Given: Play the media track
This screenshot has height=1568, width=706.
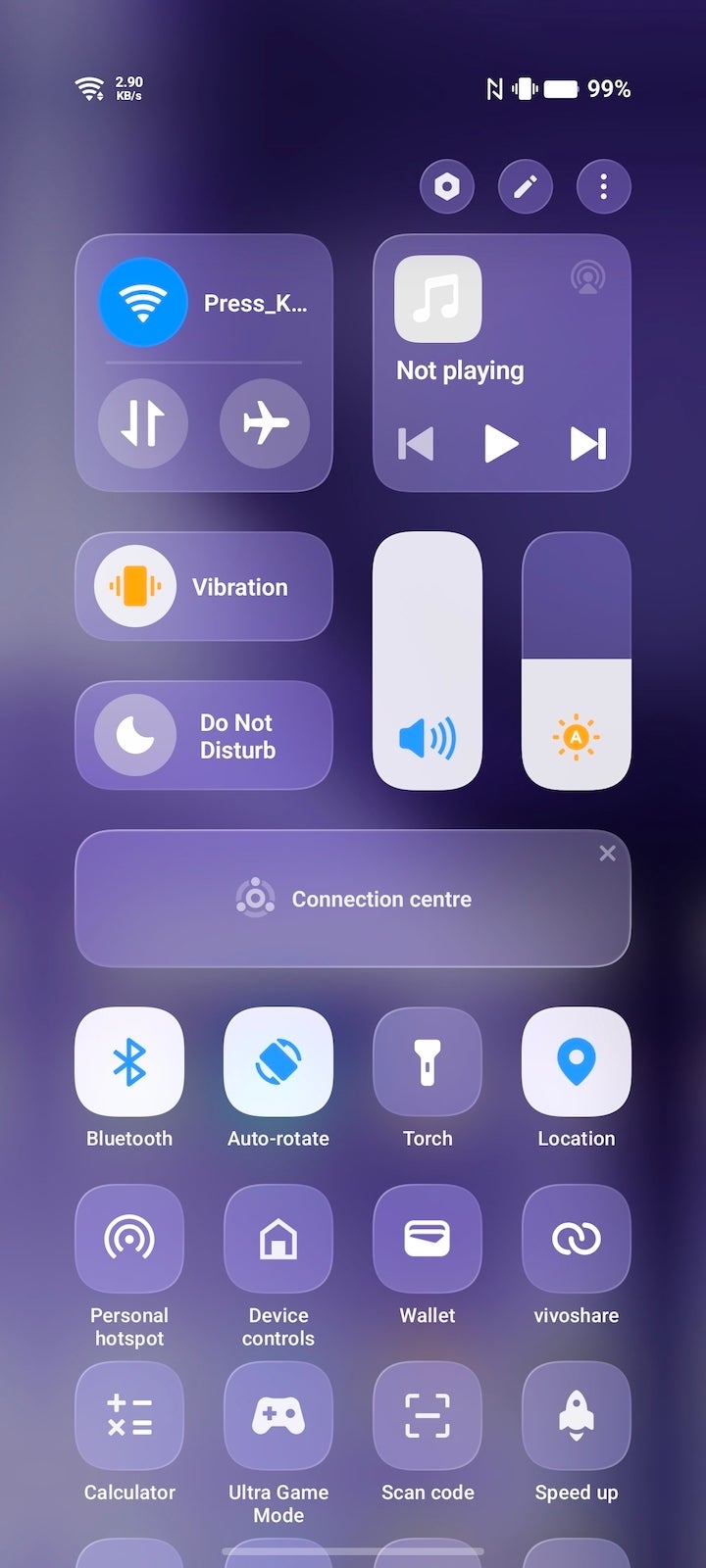Looking at the screenshot, I should [x=501, y=444].
